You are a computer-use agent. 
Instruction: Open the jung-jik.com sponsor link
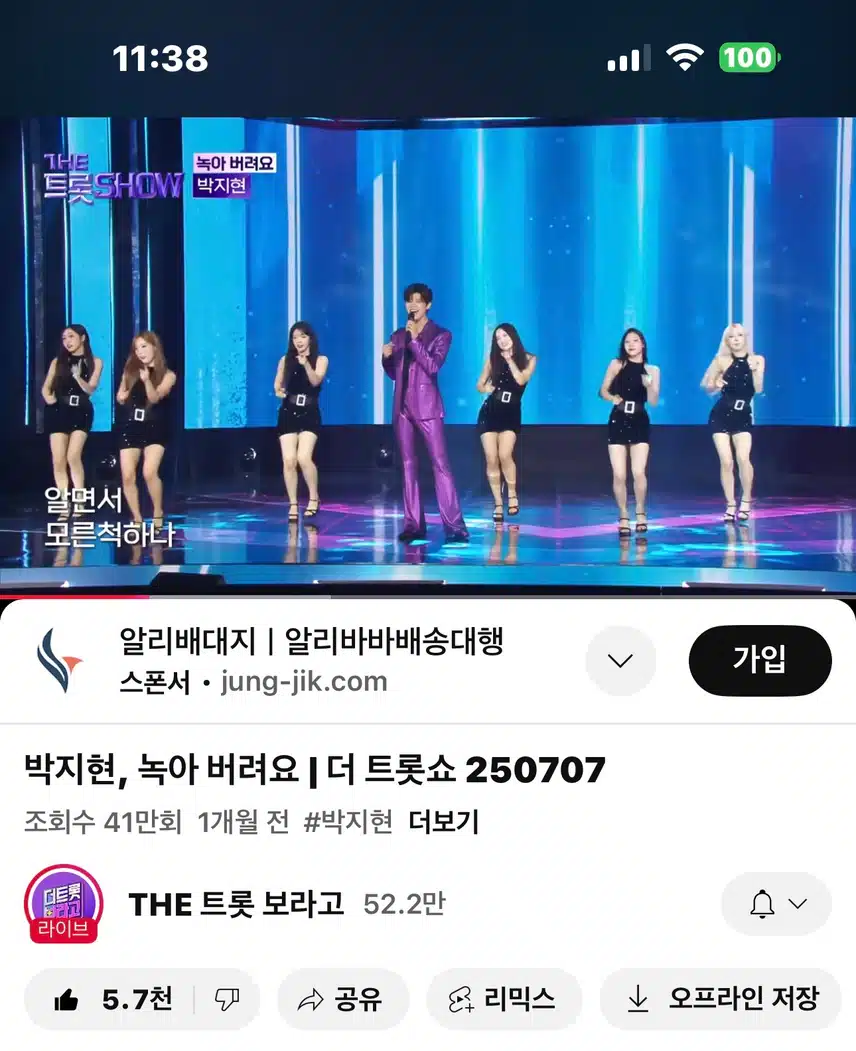tap(300, 683)
